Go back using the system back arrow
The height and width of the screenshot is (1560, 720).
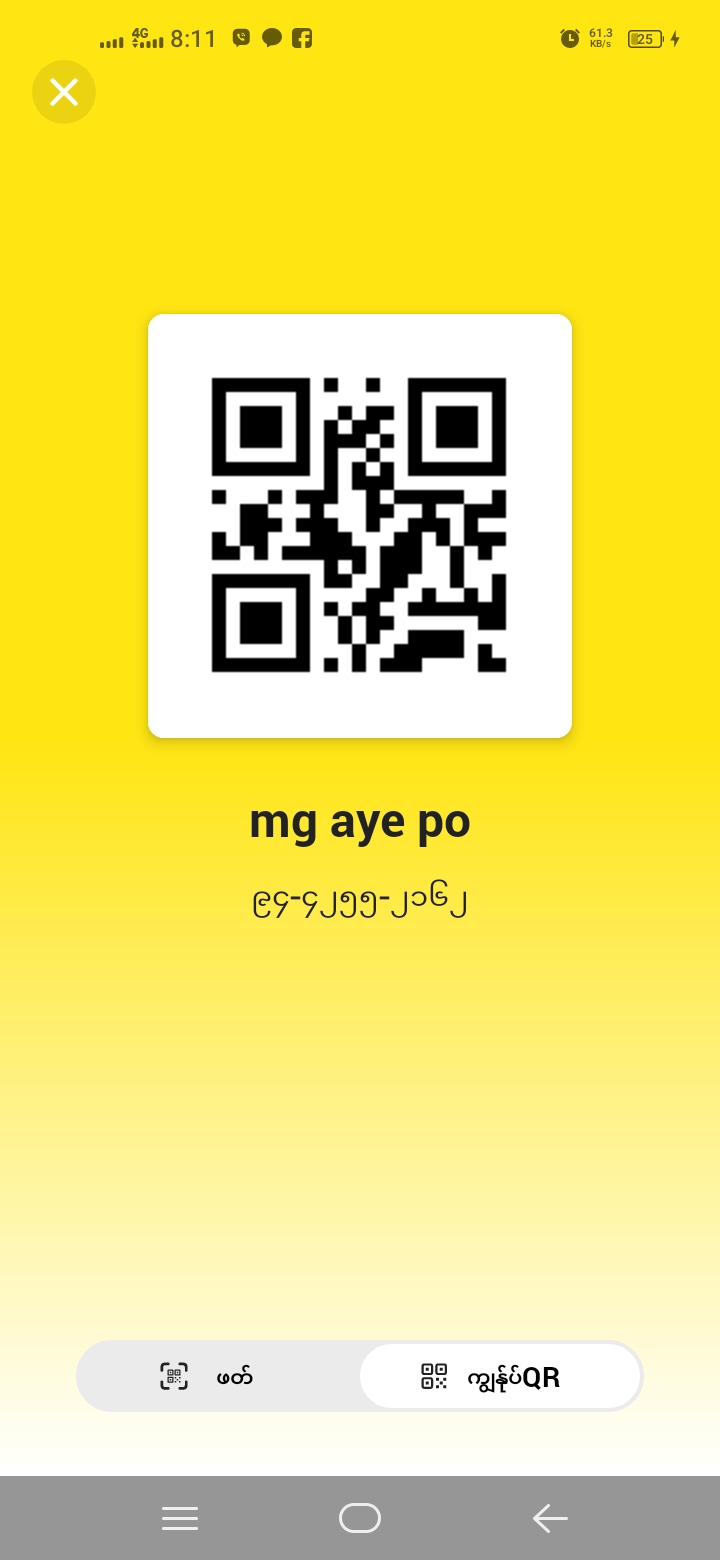click(550, 1518)
